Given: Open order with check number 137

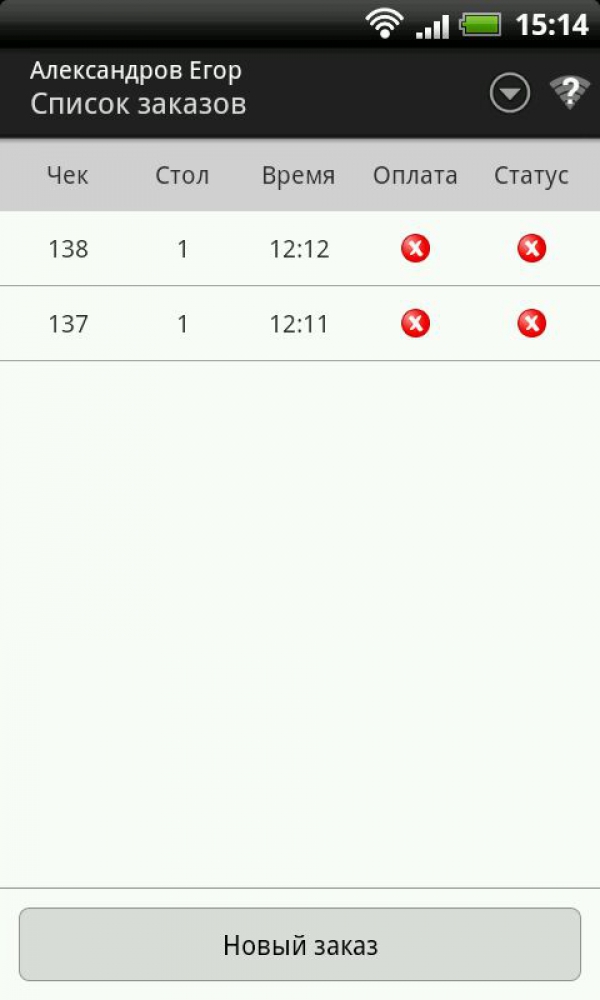Looking at the screenshot, I should pos(300,323).
